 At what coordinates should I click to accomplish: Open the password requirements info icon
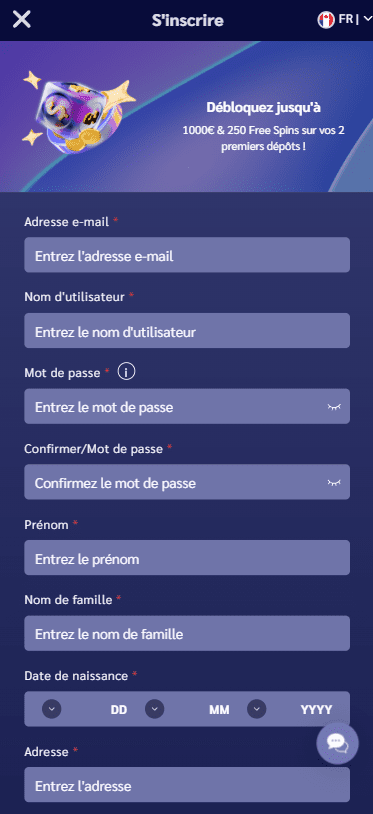(x=127, y=372)
